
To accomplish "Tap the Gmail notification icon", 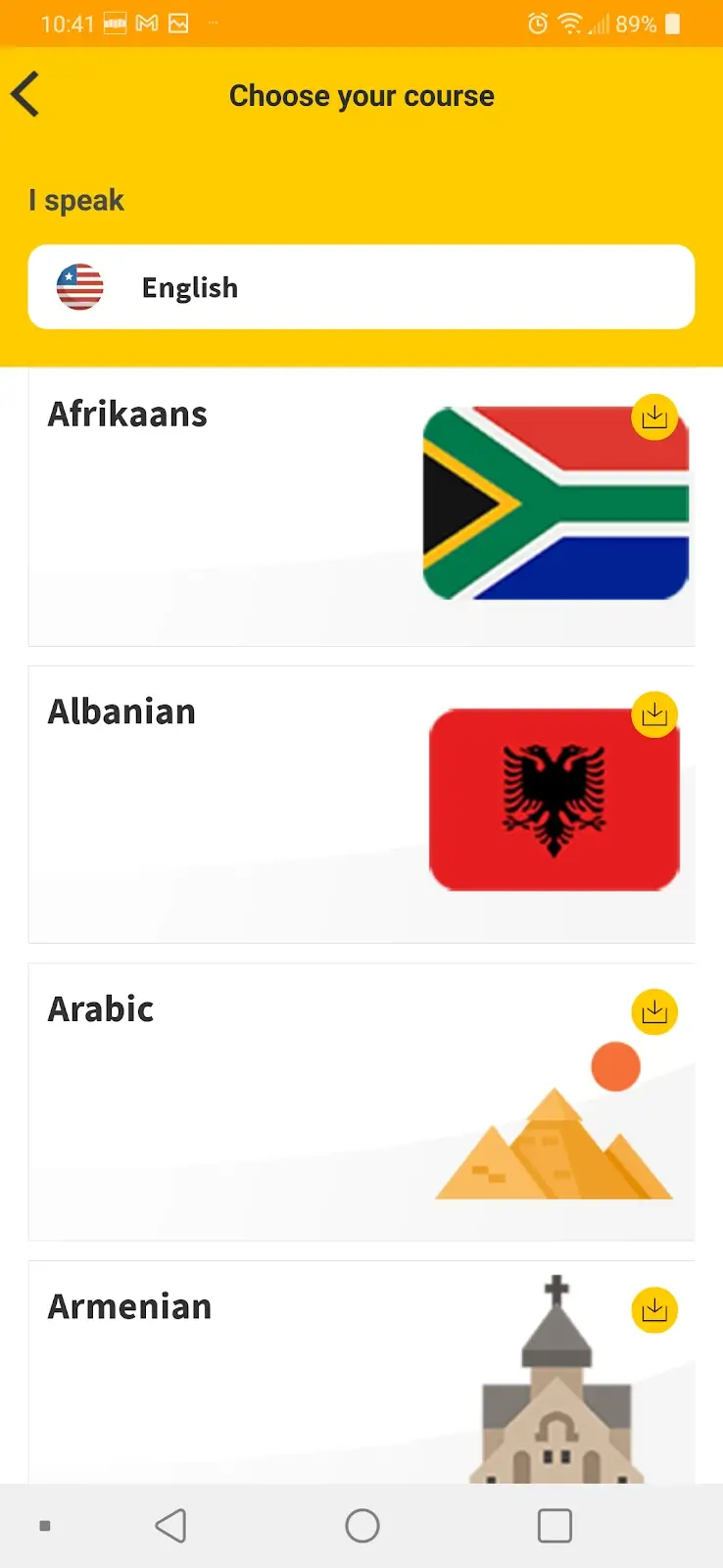I will [x=147, y=23].
